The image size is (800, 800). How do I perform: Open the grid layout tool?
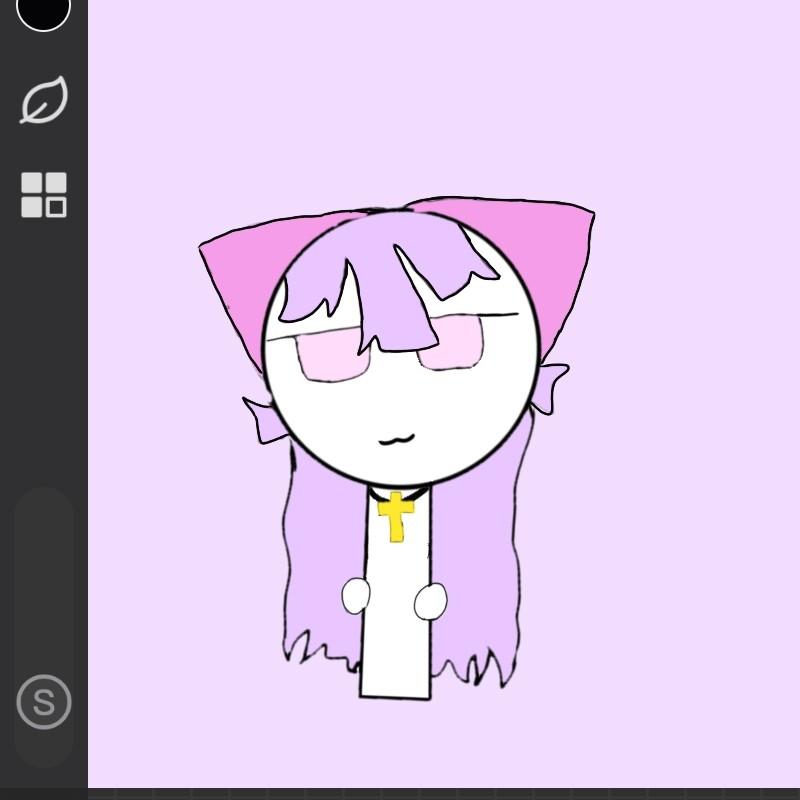[x=44, y=194]
